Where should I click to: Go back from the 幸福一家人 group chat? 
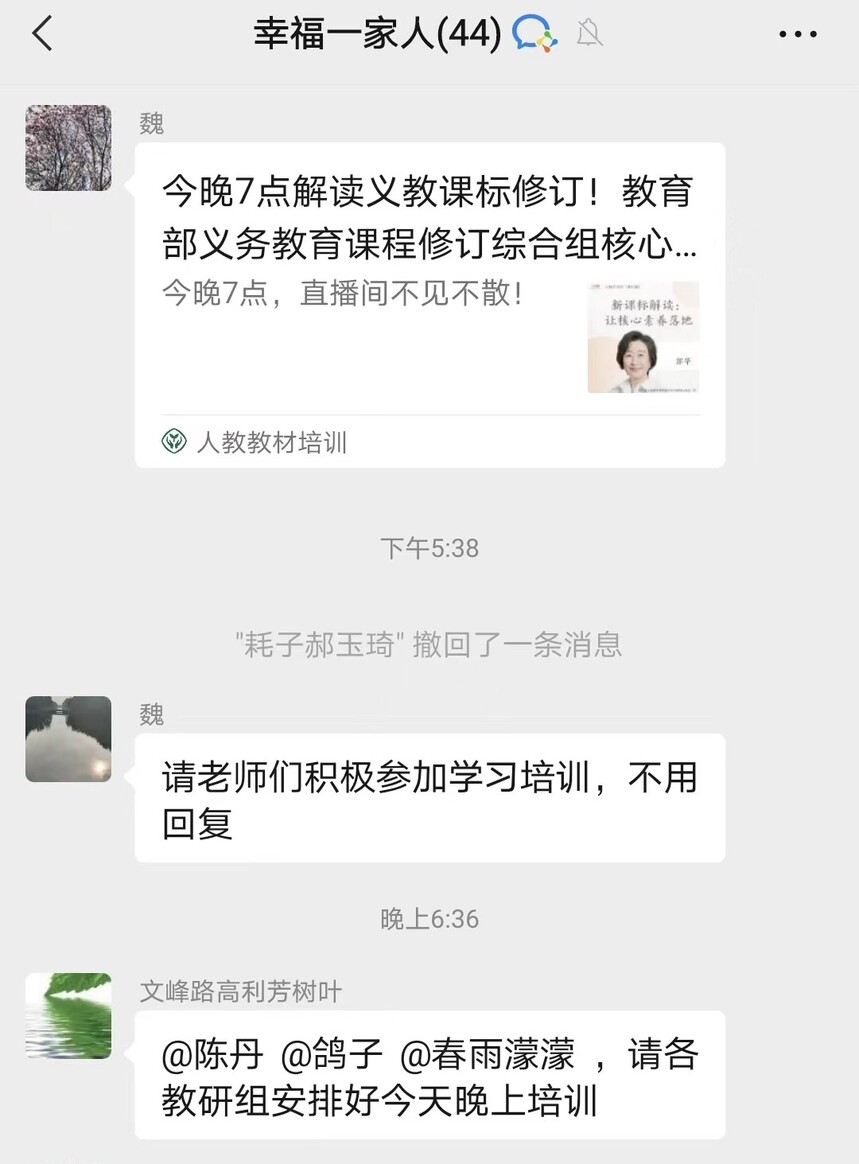[x=42, y=35]
